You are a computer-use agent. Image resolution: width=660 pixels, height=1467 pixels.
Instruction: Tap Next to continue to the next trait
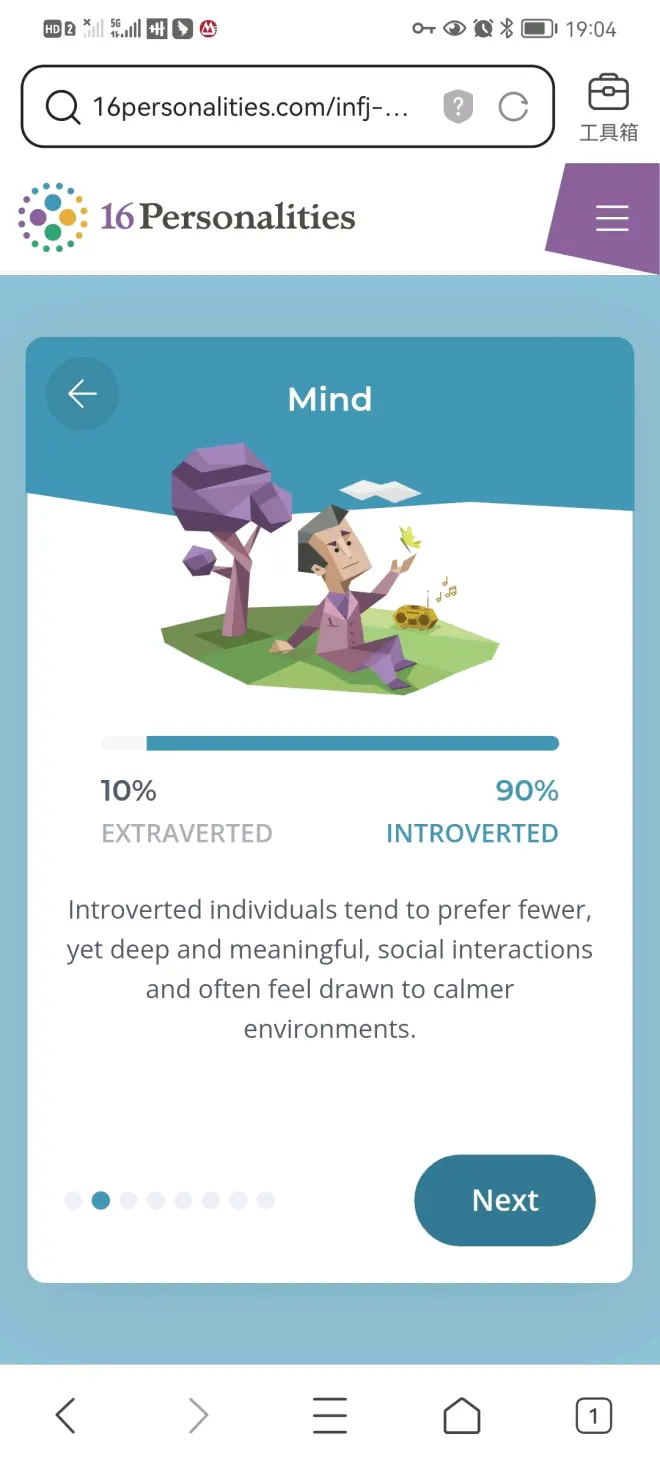[x=505, y=1200]
